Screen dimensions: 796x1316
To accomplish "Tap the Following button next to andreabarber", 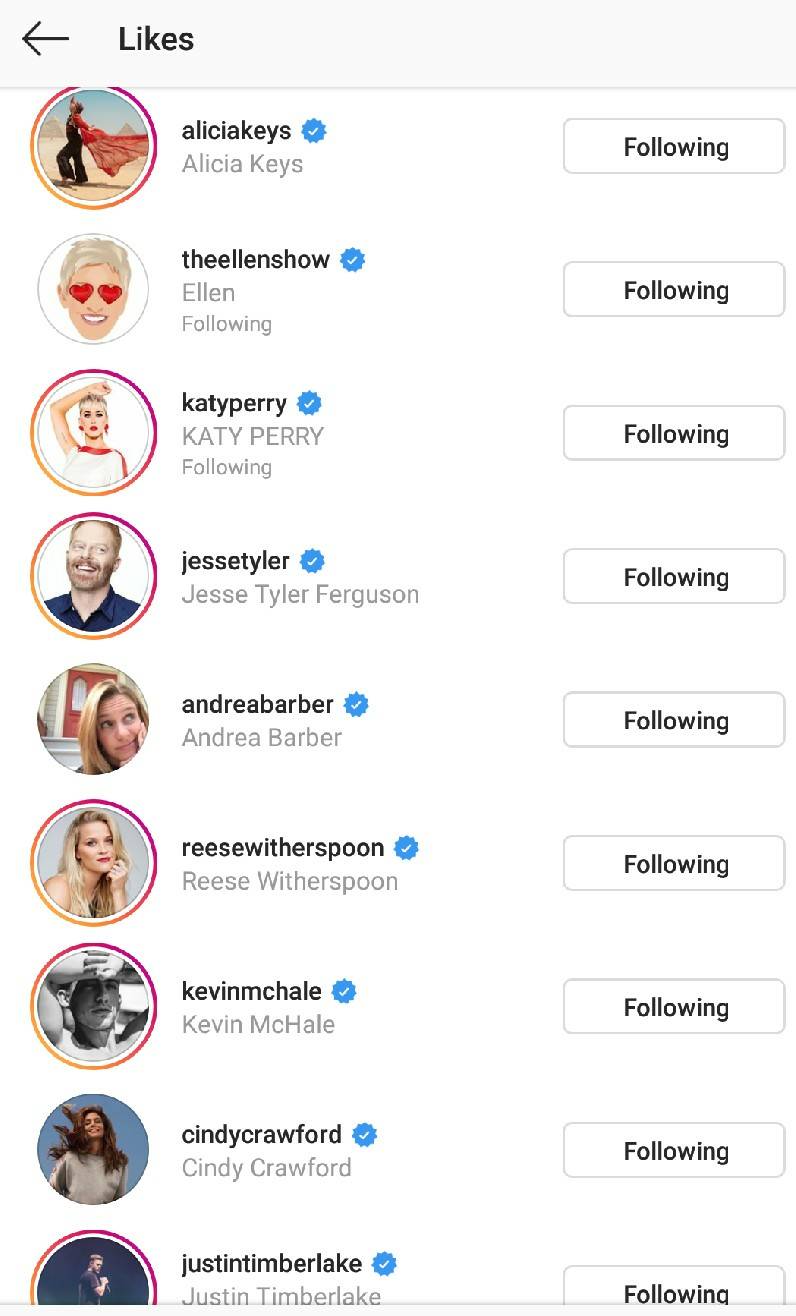I will (x=674, y=720).
